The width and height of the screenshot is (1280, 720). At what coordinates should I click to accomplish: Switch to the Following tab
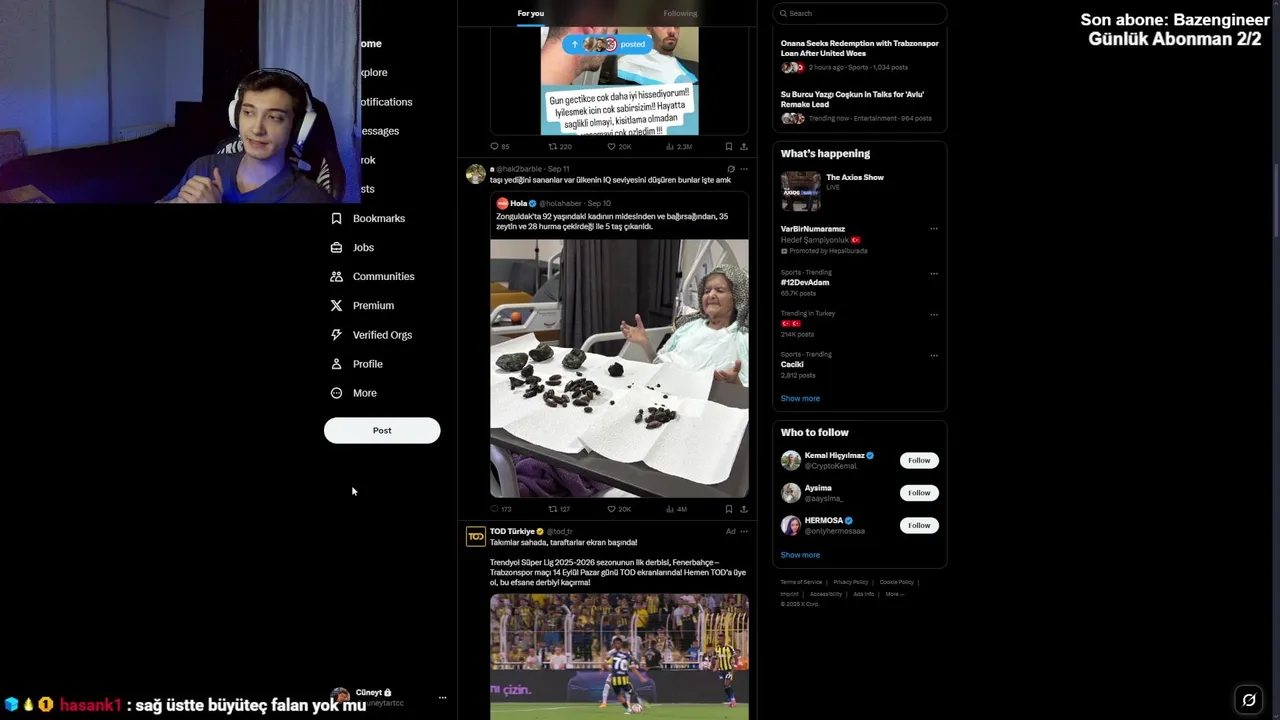(680, 13)
